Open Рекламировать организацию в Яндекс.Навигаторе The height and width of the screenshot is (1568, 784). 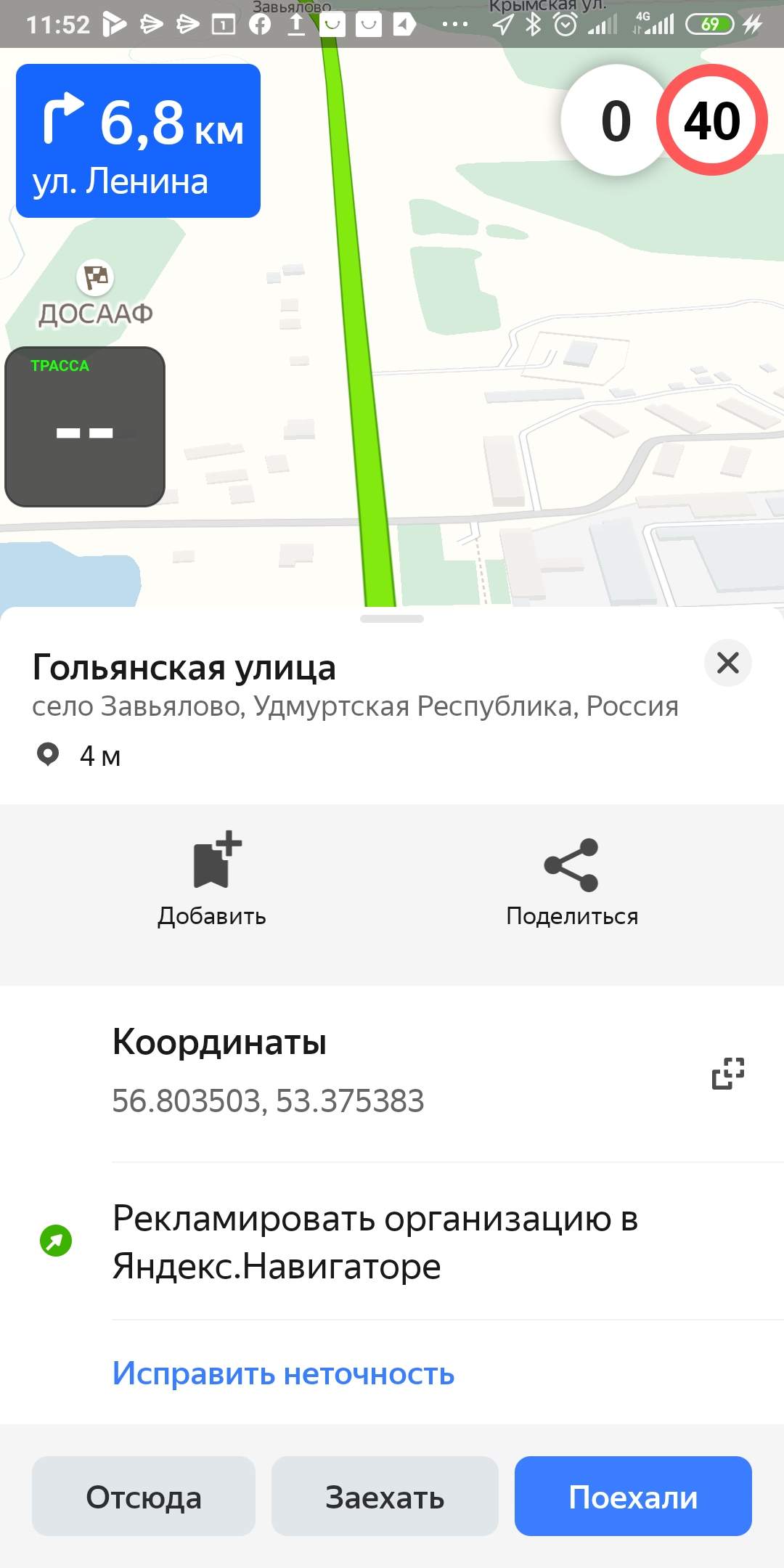(392, 1241)
